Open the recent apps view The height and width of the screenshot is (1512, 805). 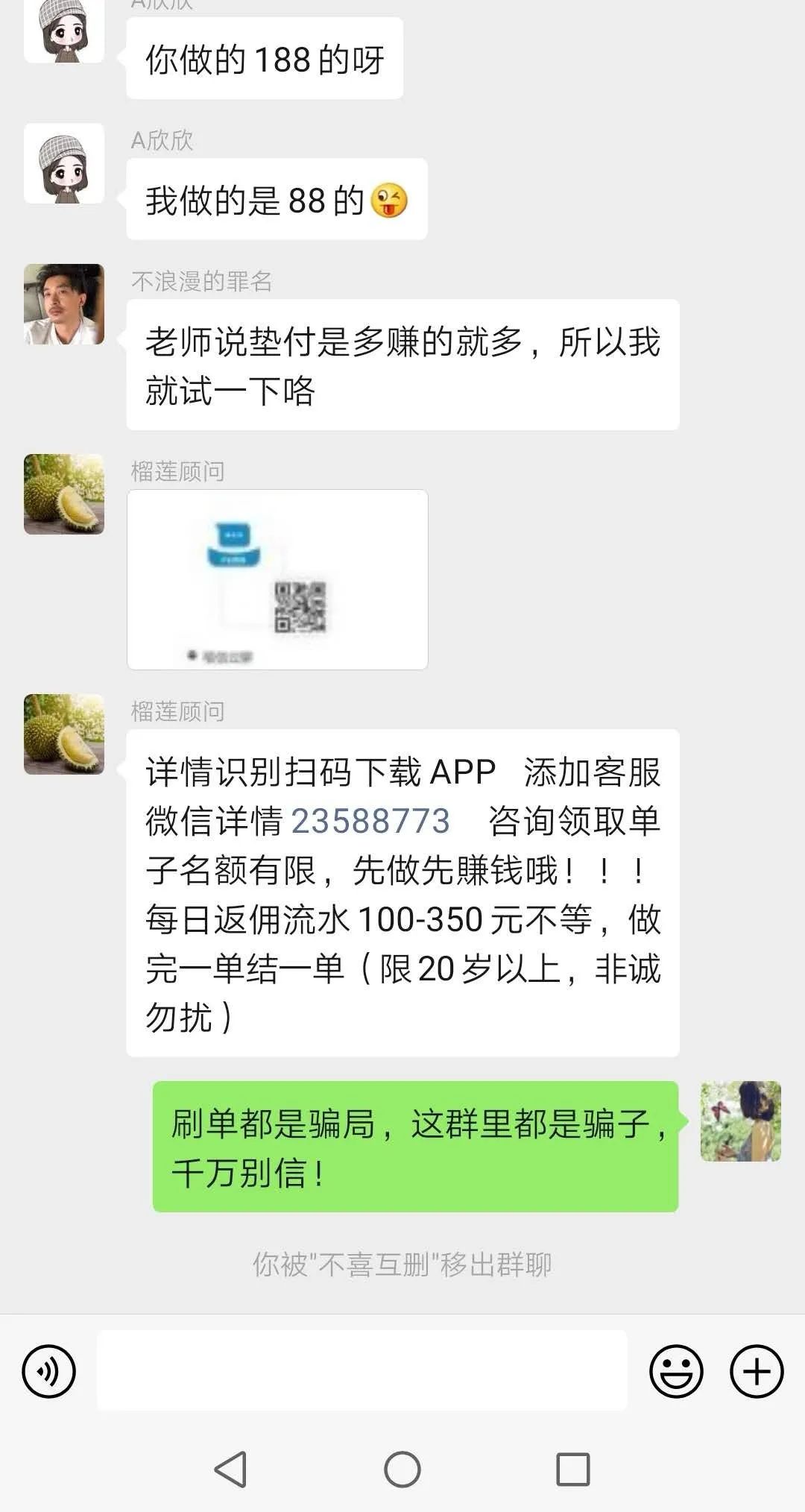click(x=573, y=1470)
